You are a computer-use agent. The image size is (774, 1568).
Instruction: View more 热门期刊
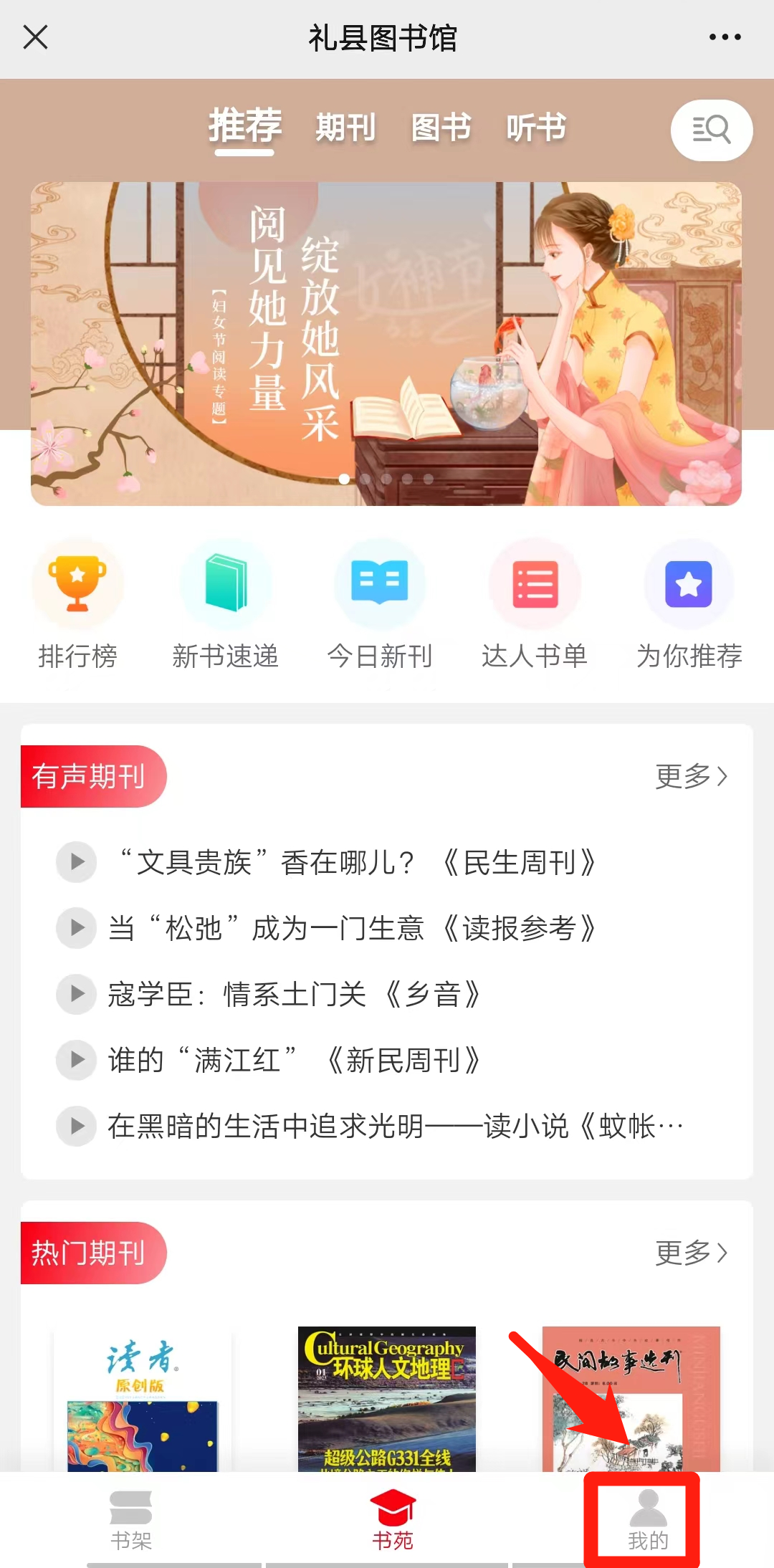pos(691,1253)
